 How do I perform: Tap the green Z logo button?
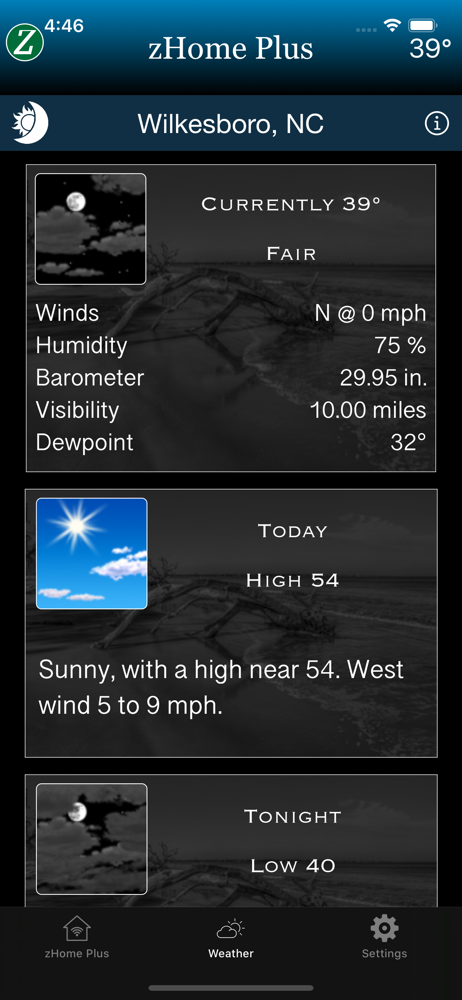[x=25, y=43]
